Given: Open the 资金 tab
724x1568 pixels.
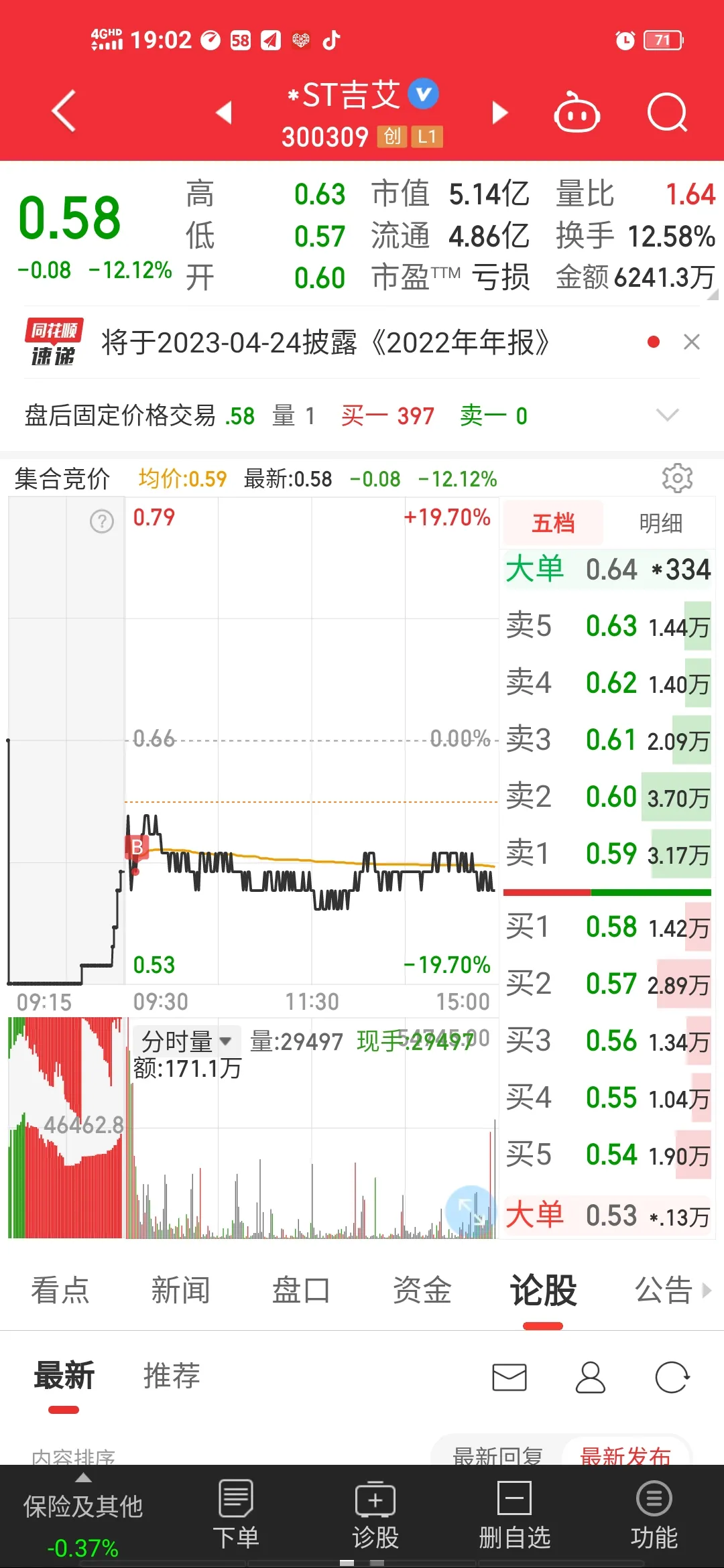Looking at the screenshot, I should click(x=422, y=1290).
